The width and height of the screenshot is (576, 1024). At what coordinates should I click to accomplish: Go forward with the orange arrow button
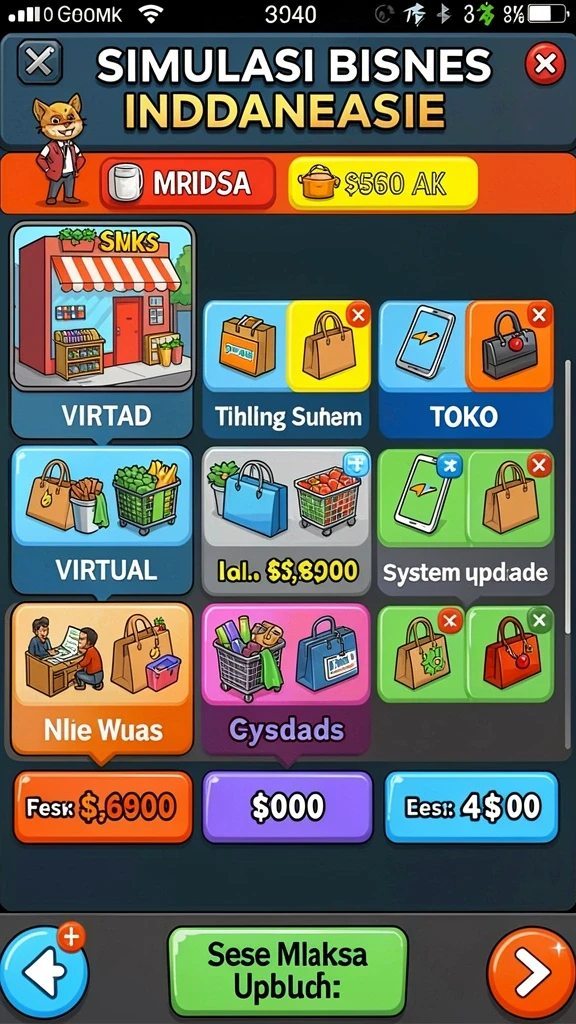(532, 972)
